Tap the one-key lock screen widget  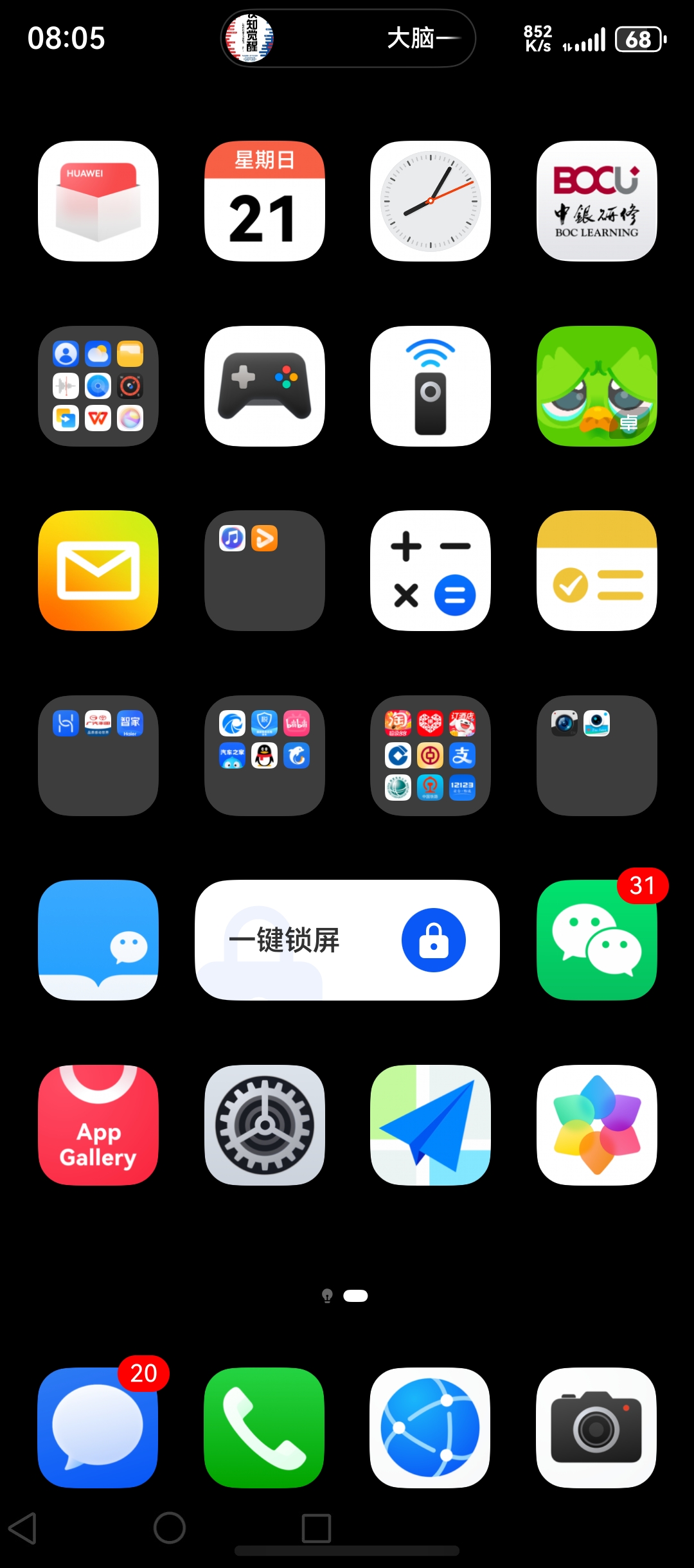(x=347, y=940)
